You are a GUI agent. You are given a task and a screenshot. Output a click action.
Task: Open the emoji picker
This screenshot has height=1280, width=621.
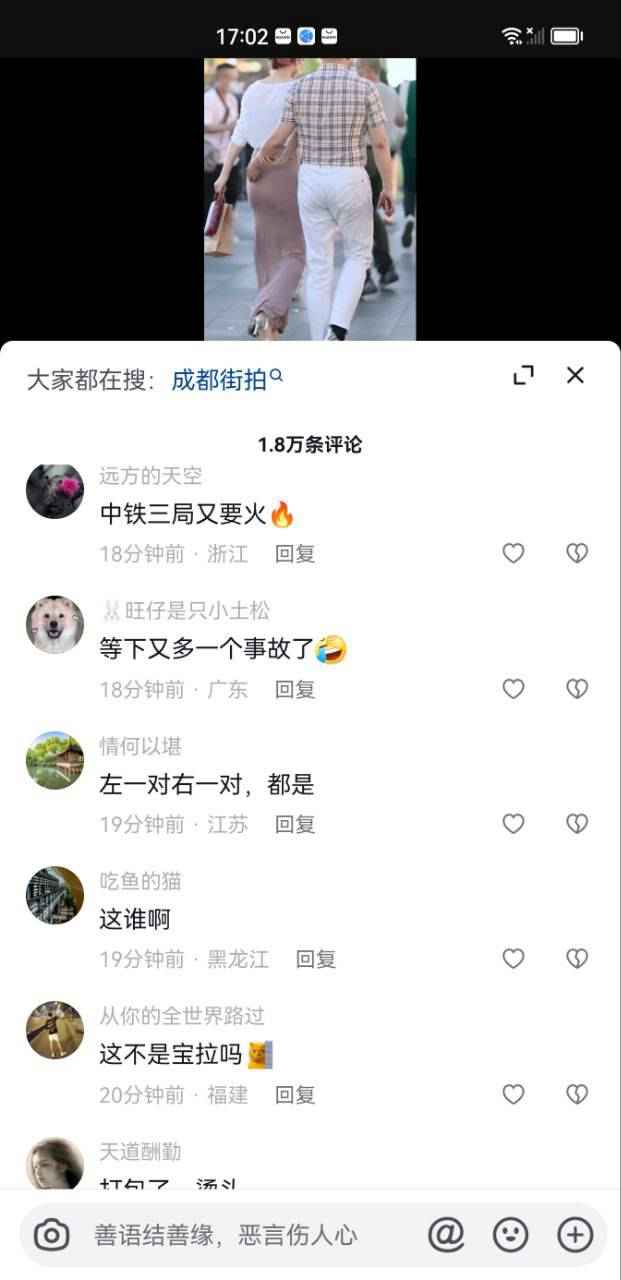(511, 1235)
